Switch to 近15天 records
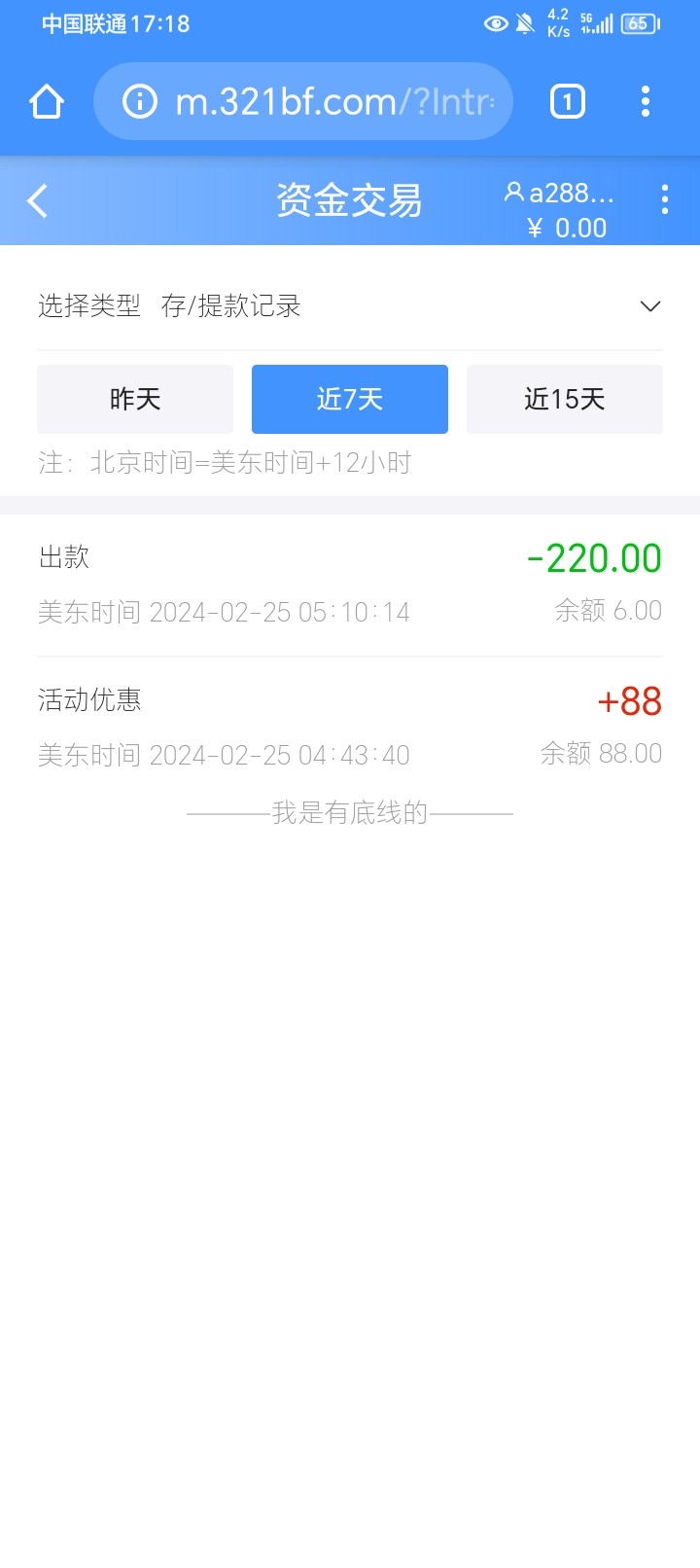This screenshot has height=1568, width=700. 565,399
